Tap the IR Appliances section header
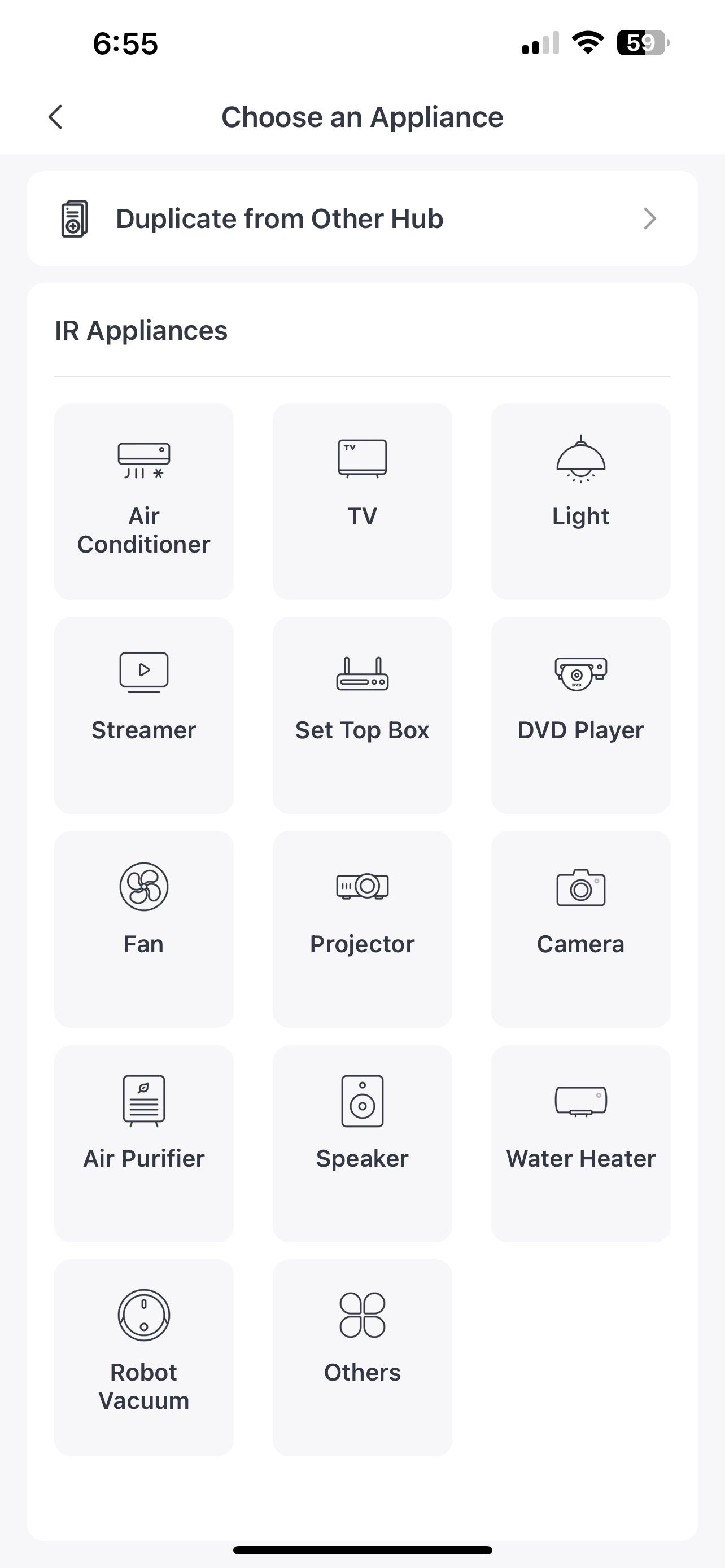 (x=141, y=331)
